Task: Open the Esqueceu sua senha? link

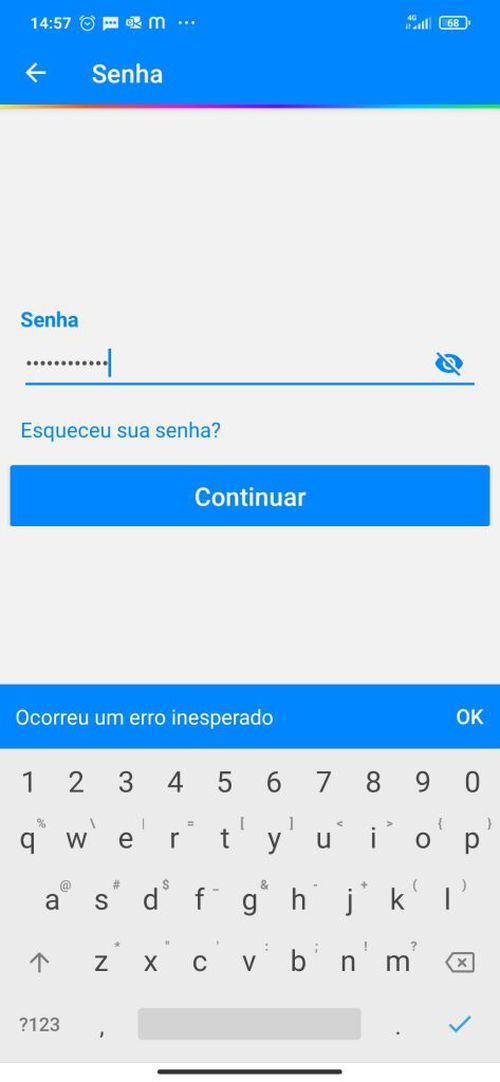Action: point(121,431)
